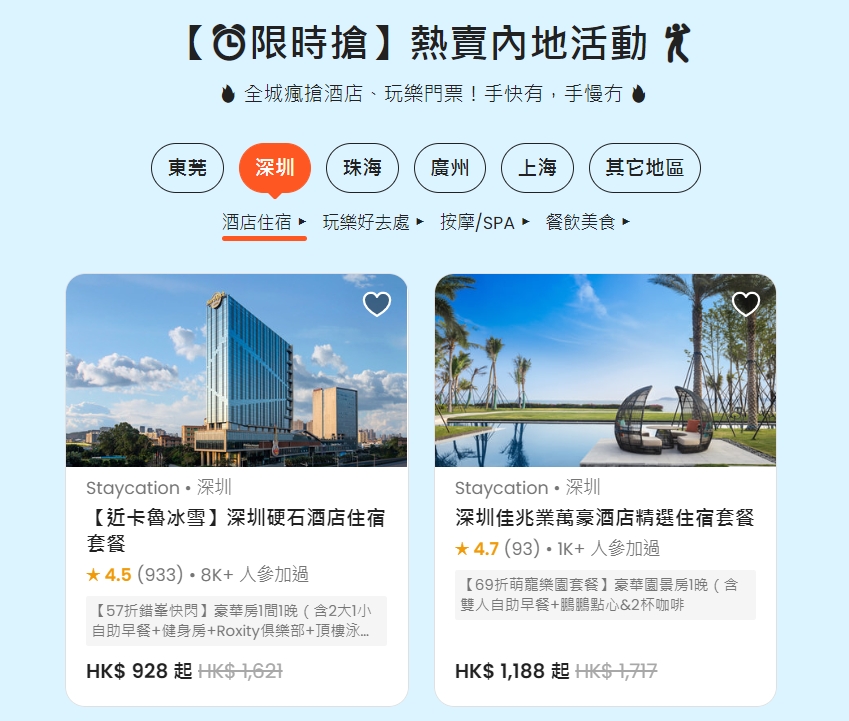Screen dimensions: 849x721
Task: Open the 深圳硬石酒店住宿套餐 card
Action: click(x=236, y=530)
